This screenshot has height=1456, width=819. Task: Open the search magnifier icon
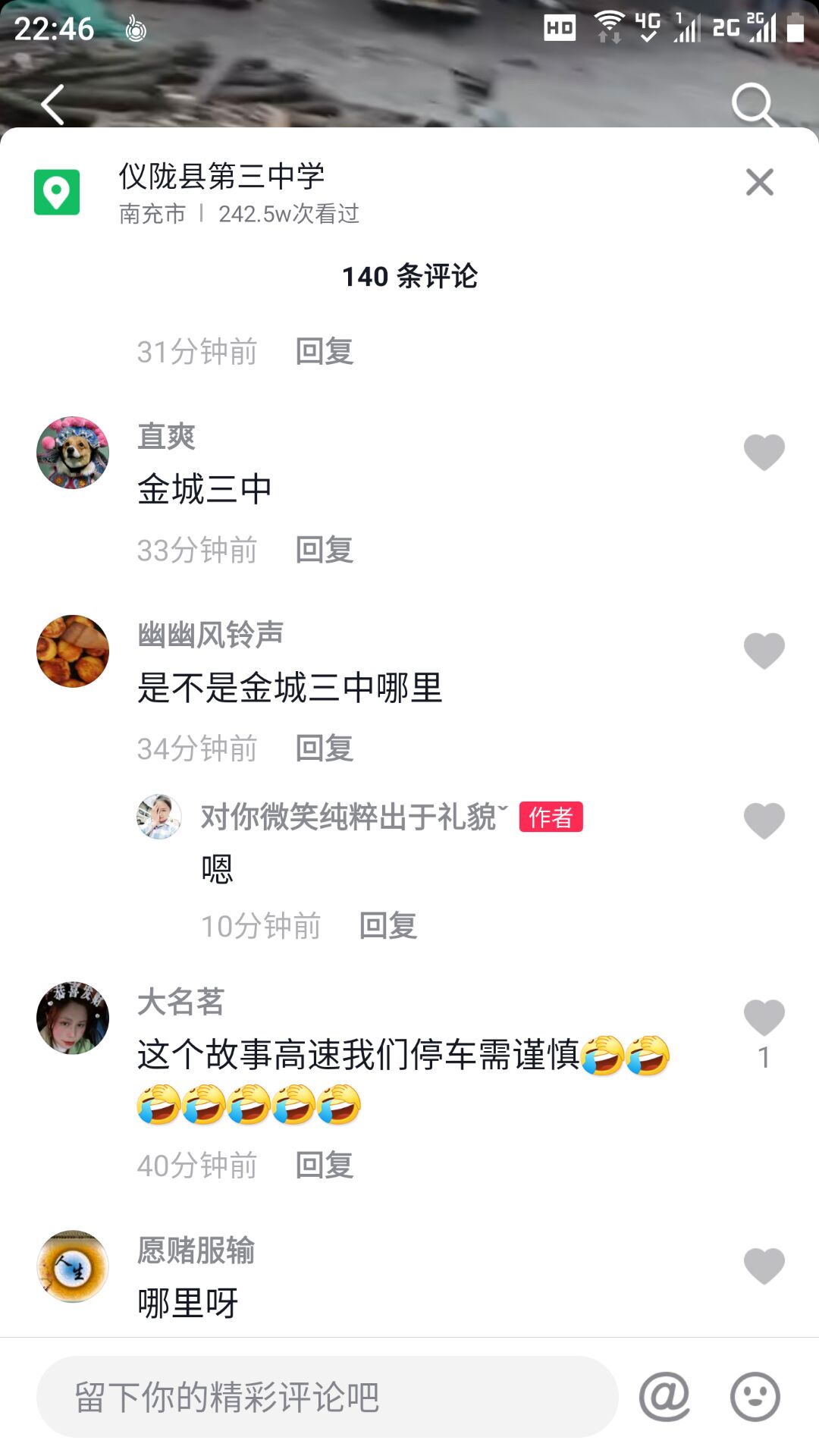[x=754, y=105]
